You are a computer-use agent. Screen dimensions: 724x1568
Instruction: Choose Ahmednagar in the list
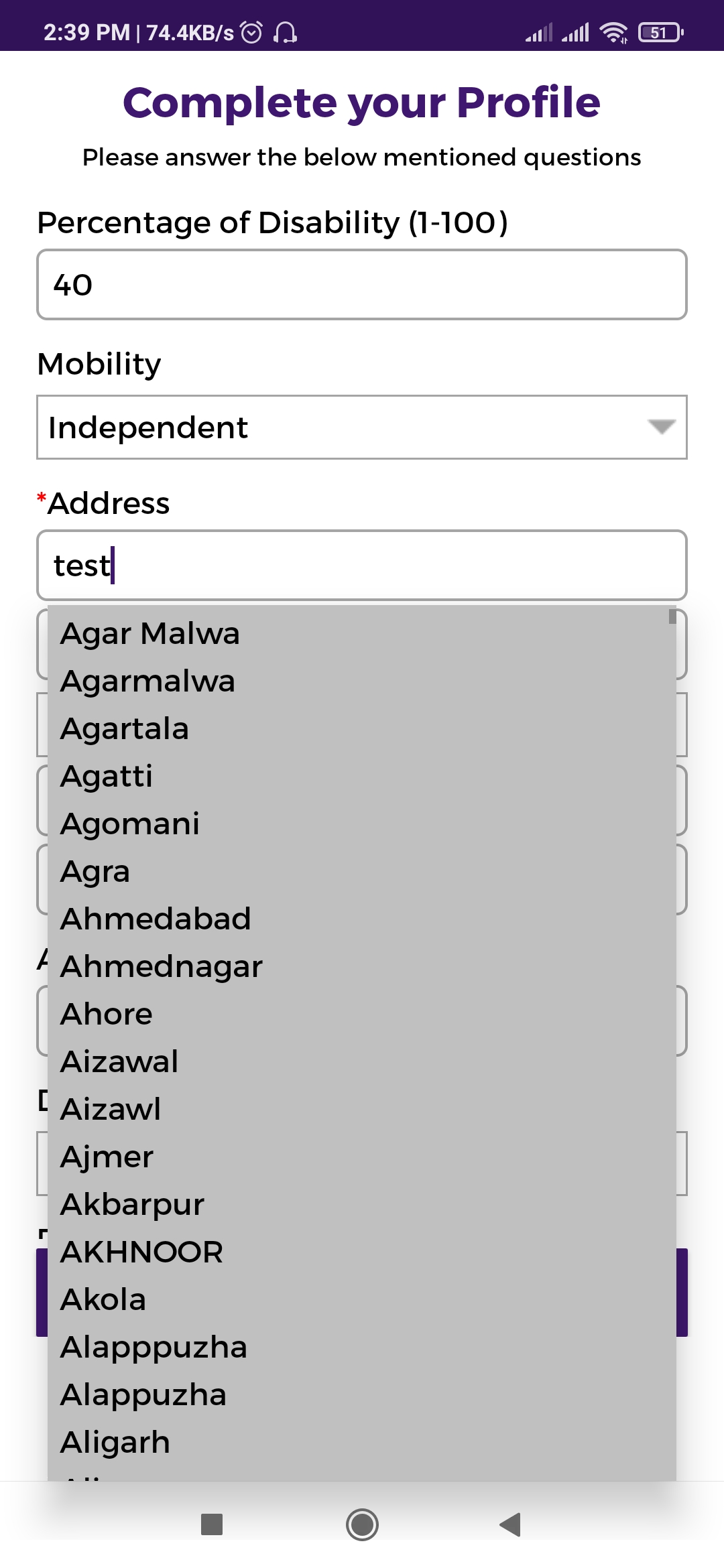click(x=362, y=966)
